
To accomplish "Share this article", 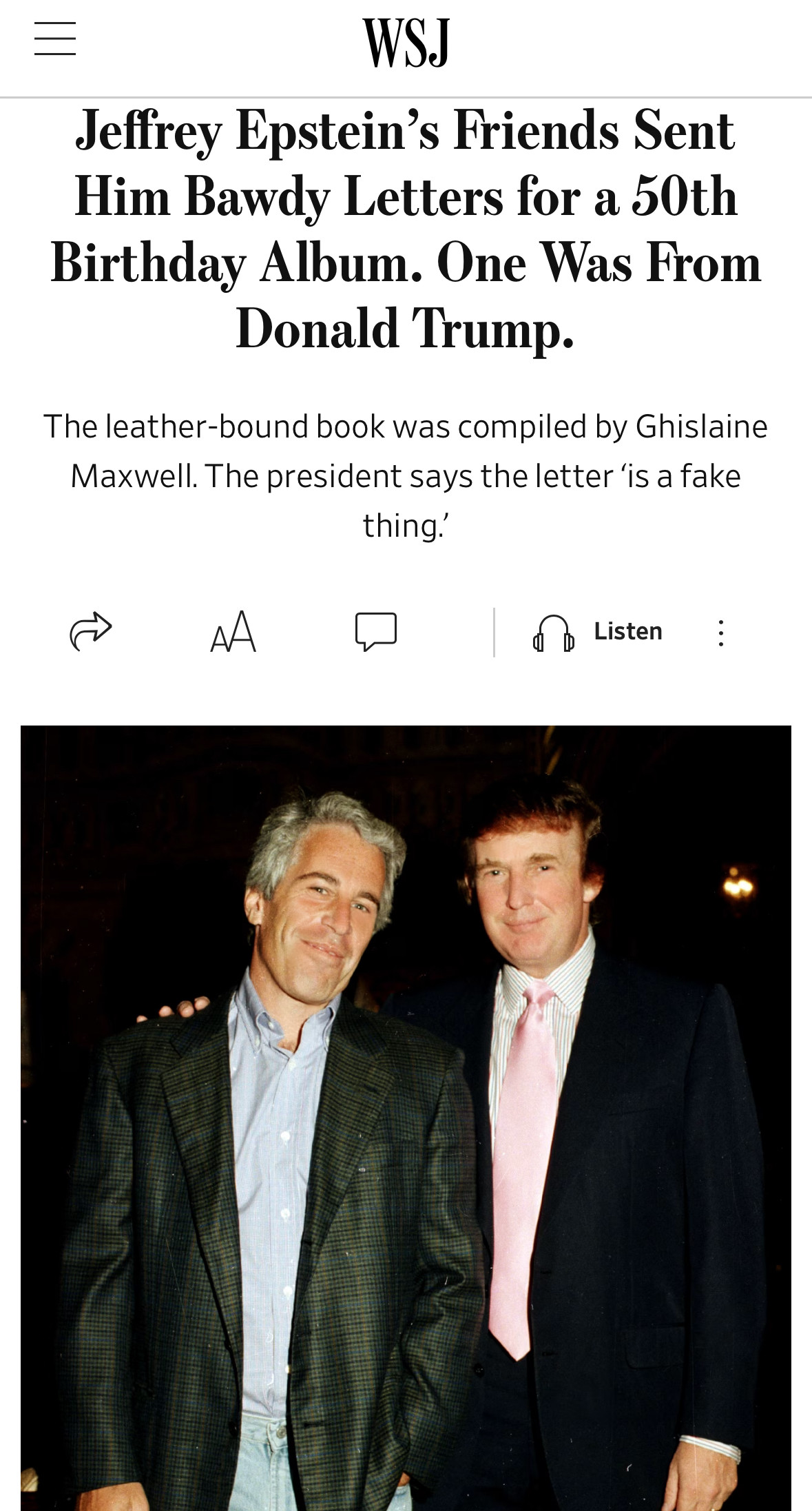I will point(90,631).
